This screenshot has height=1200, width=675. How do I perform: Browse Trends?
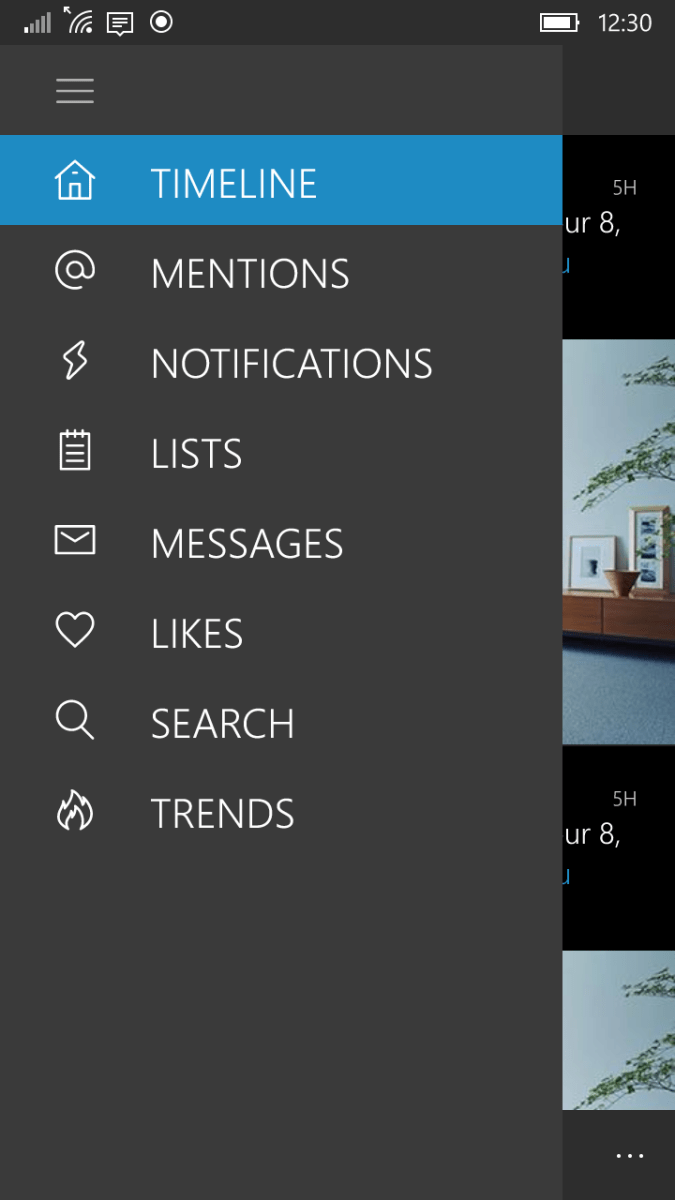222,813
